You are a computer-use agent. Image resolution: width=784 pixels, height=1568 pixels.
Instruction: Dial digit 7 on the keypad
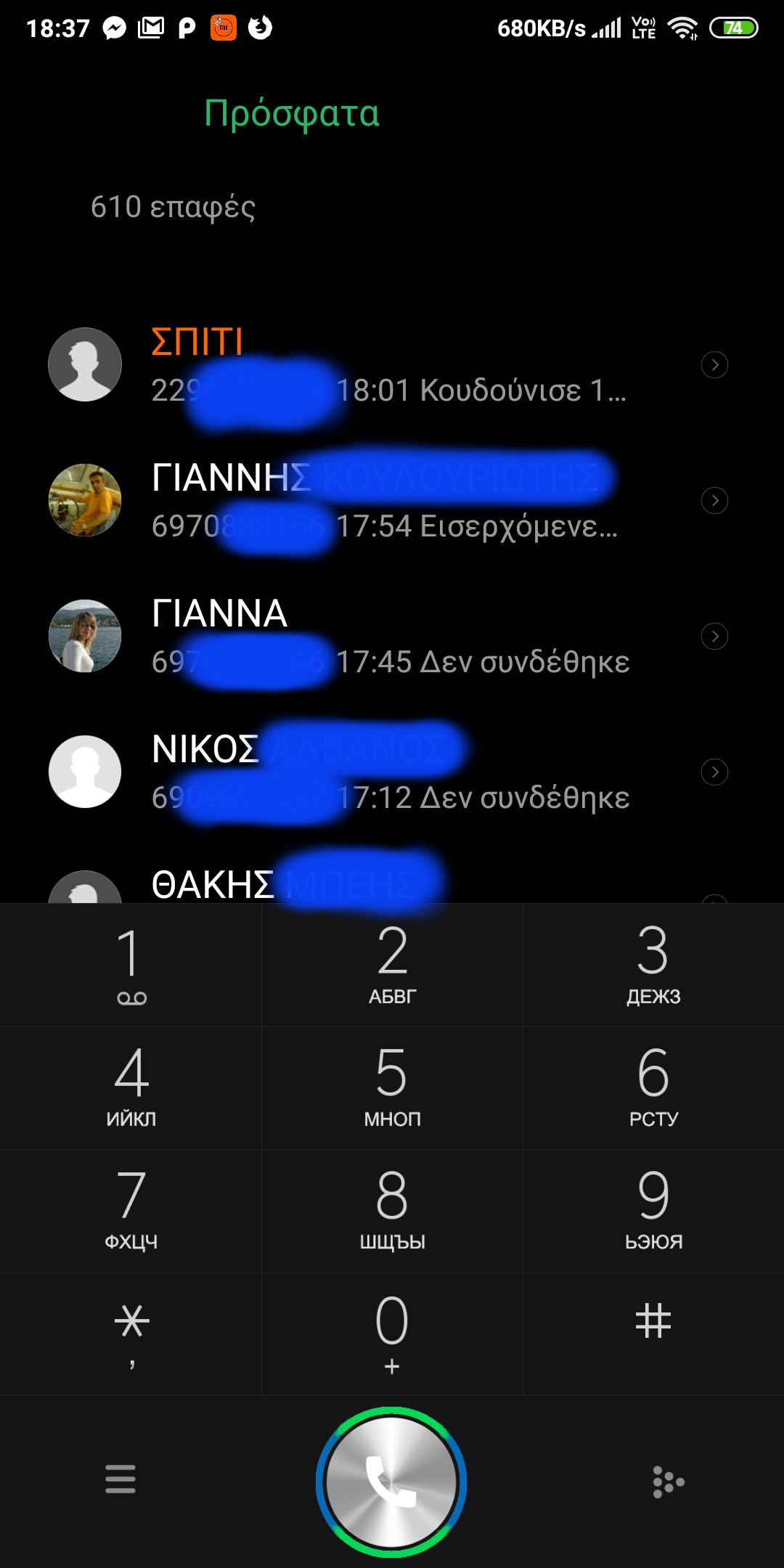[x=131, y=1210]
